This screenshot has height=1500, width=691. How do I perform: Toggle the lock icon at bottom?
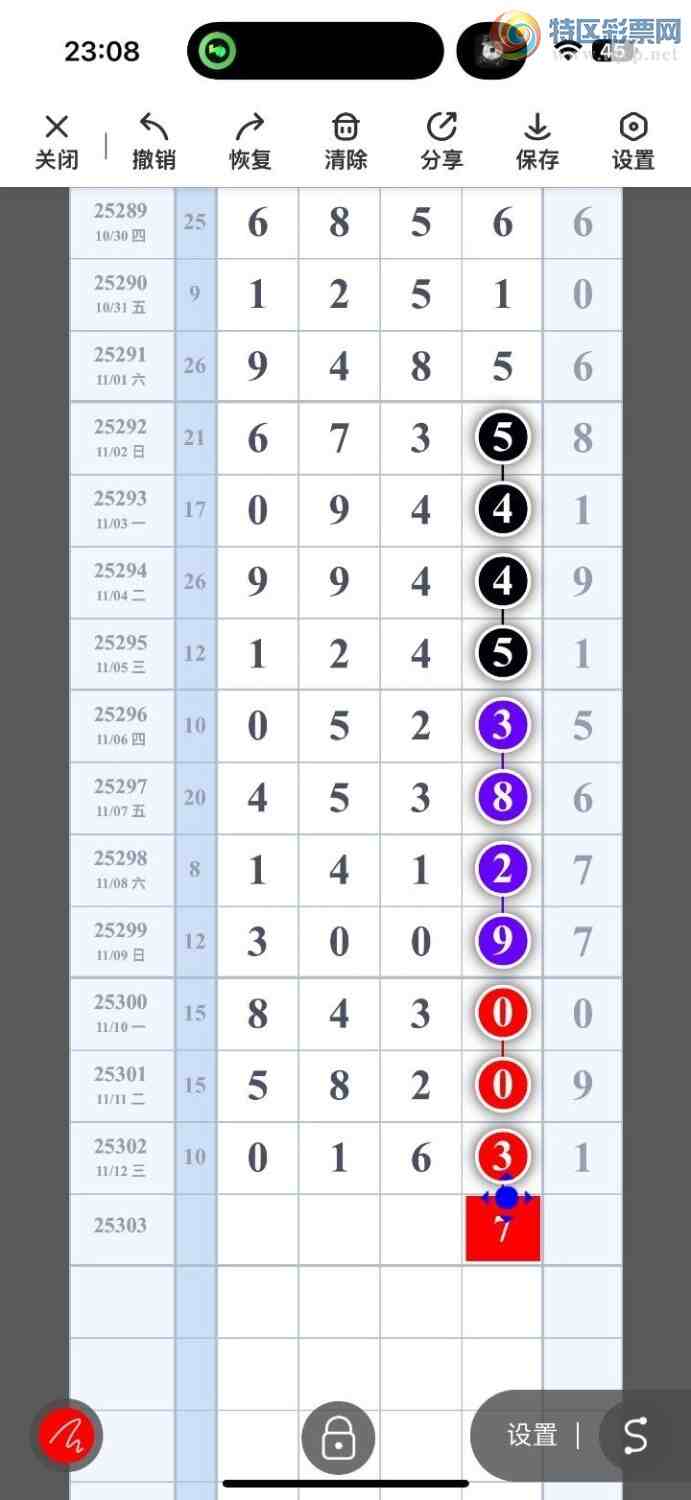338,1438
